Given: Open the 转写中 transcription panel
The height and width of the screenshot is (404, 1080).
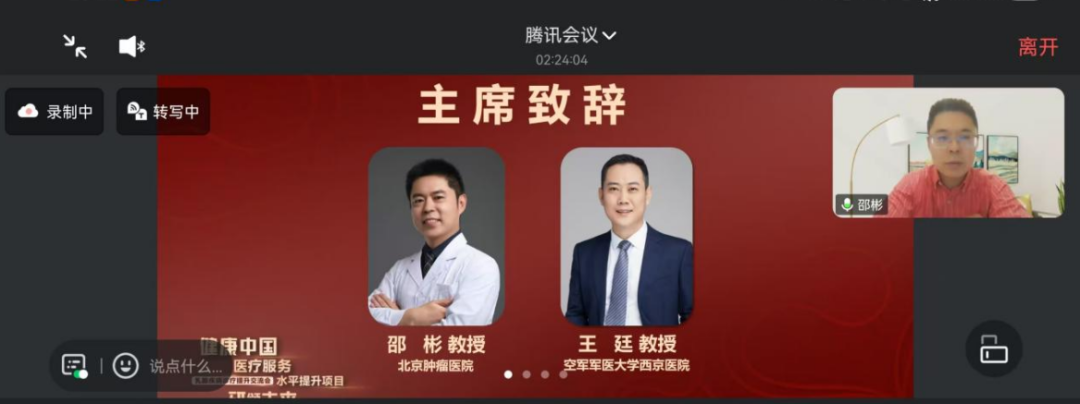Looking at the screenshot, I should [x=163, y=112].
